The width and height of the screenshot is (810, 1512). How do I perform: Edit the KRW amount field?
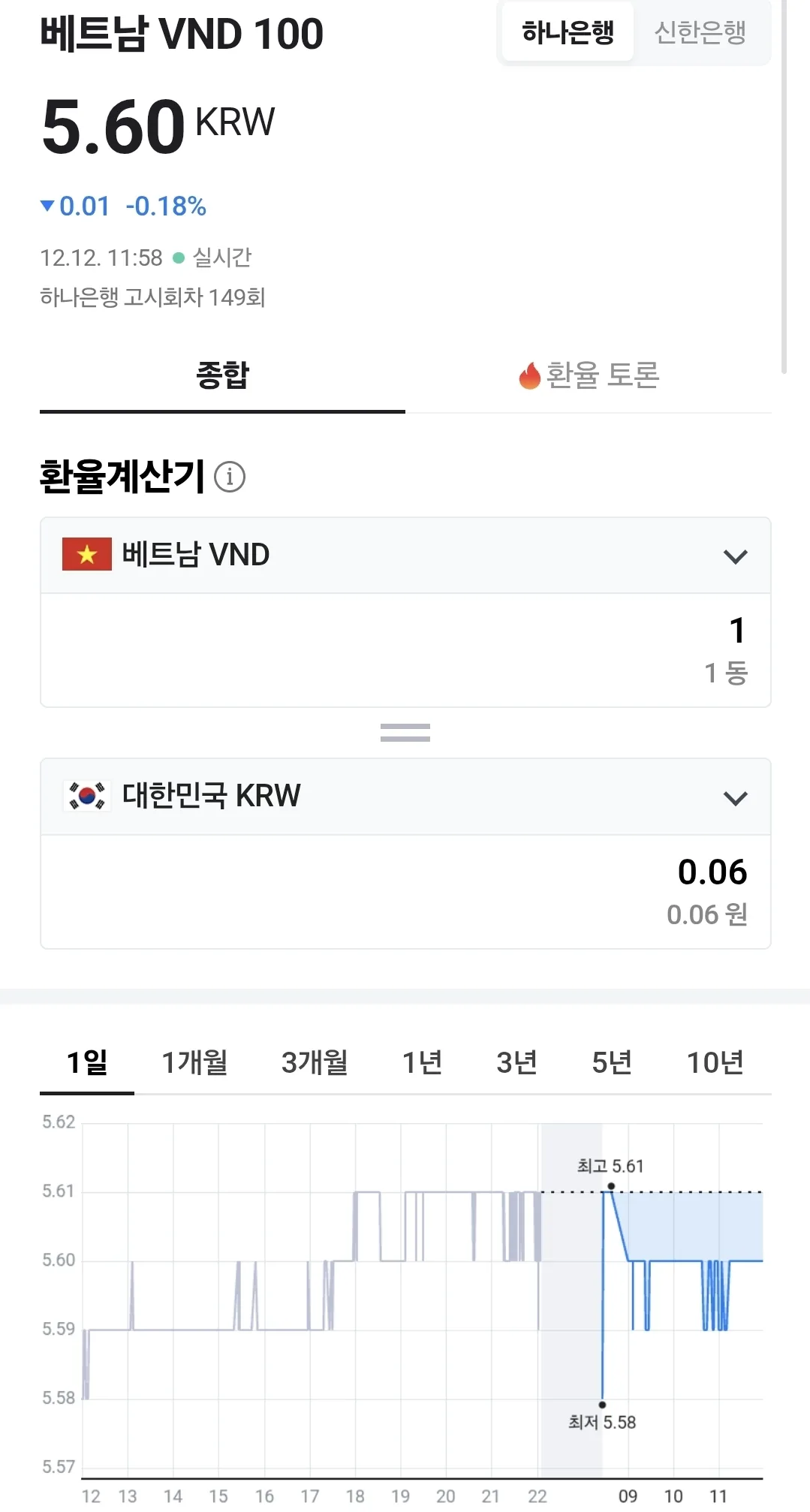[405, 892]
